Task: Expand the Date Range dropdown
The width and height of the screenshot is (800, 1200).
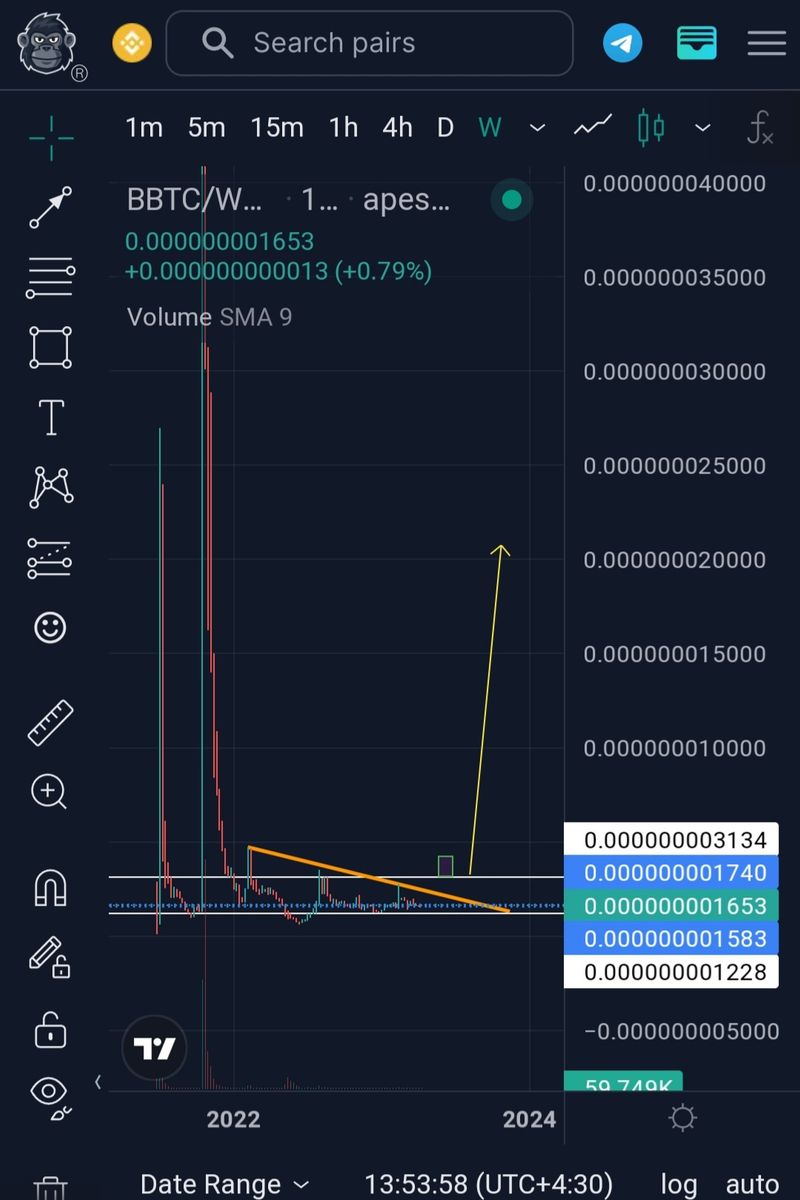Action: [x=224, y=1185]
